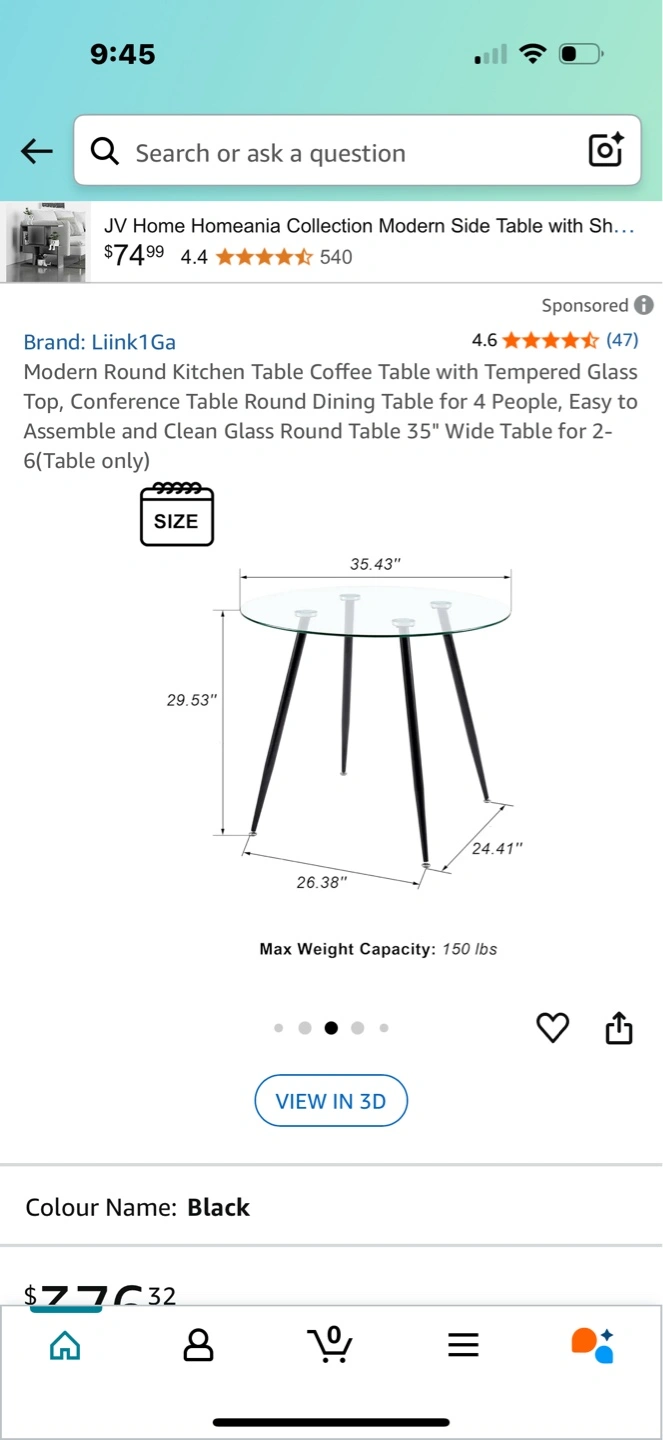The image size is (663, 1440).
Task: Open the shopping cart tab
Action: 330,1345
